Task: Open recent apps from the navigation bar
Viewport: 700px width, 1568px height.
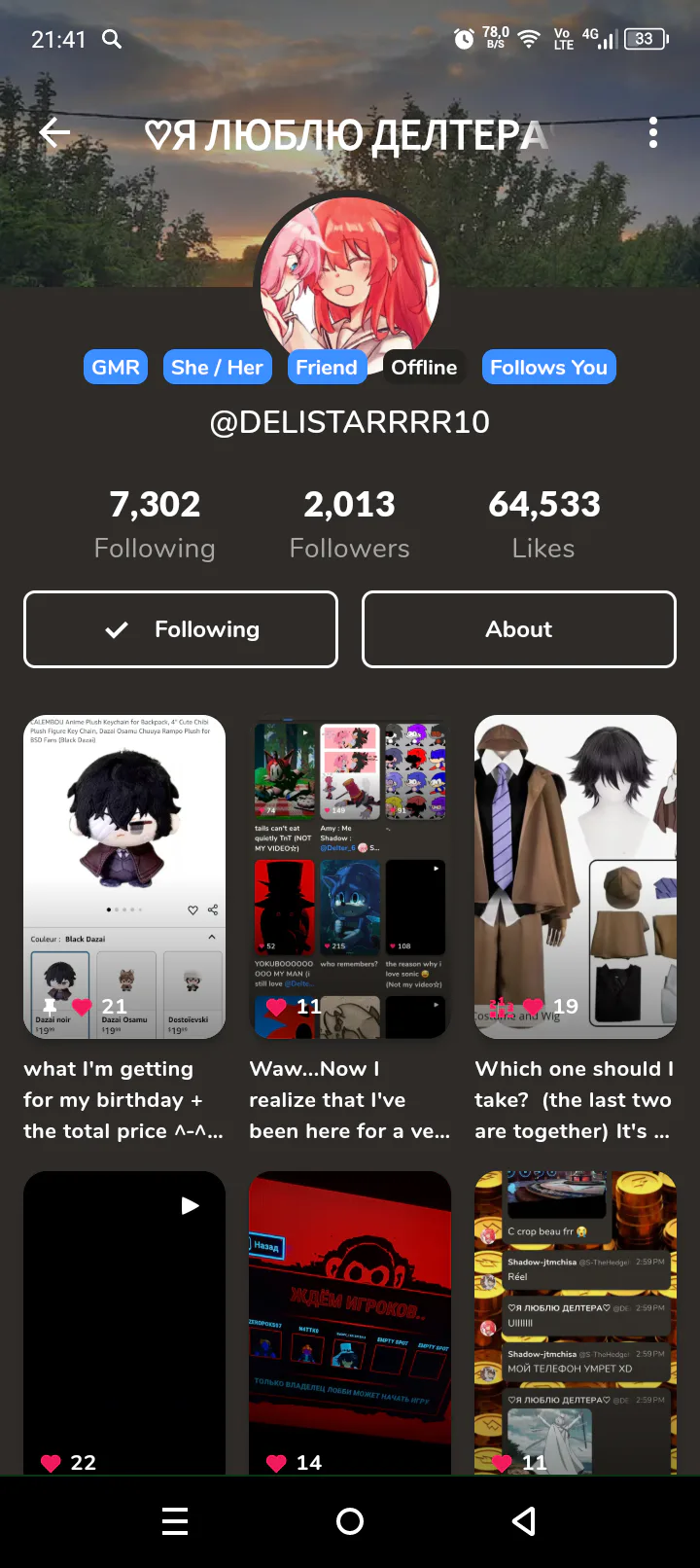Action: point(175,1521)
